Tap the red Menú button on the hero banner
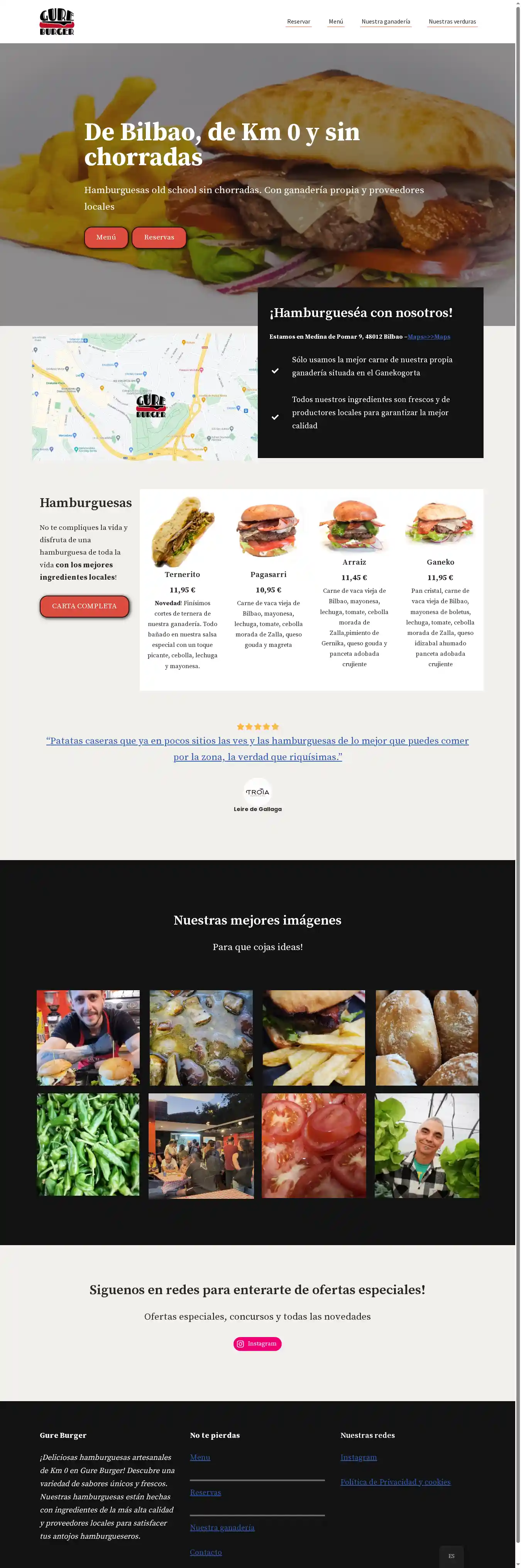This screenshot has height=1568, width=521. [106, 238]
